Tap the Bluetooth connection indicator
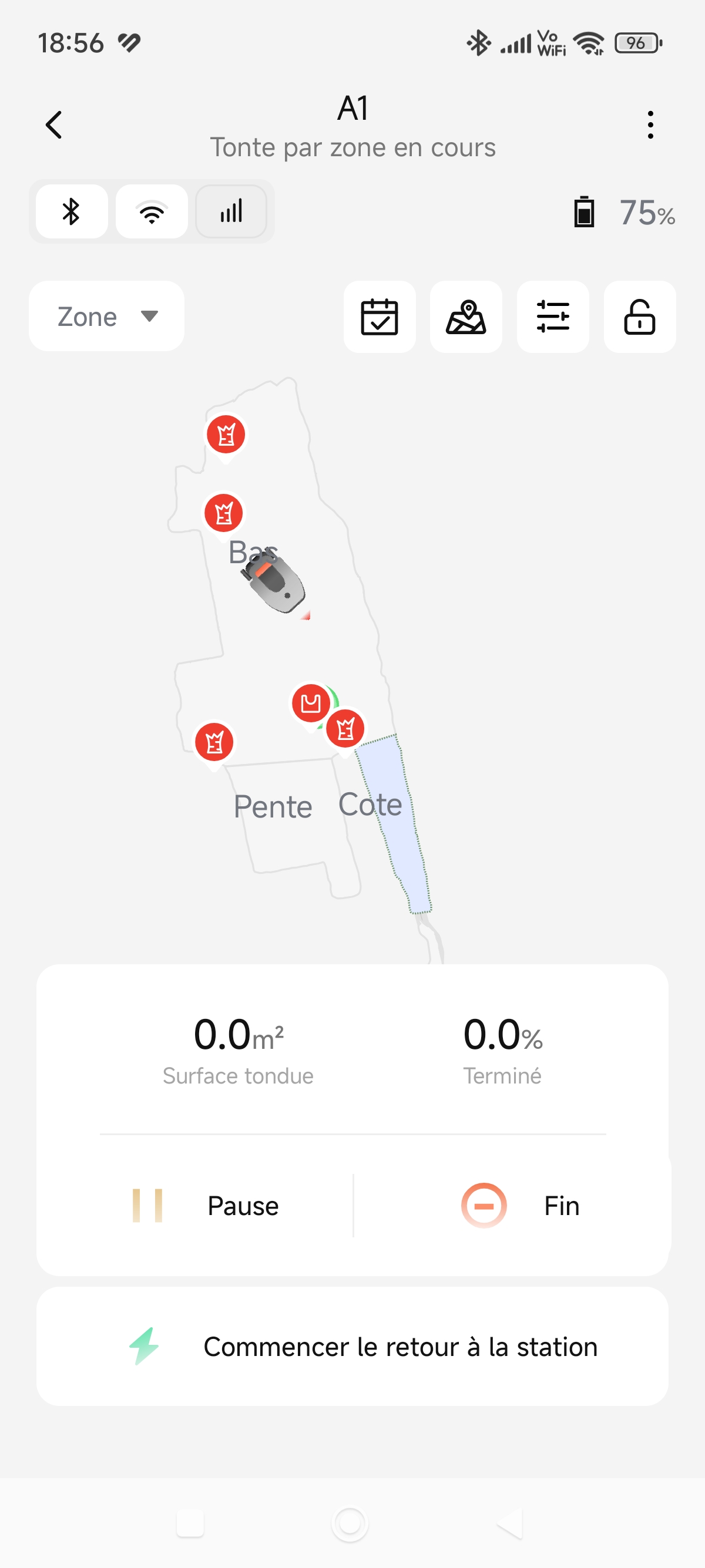This screenshot has height=1568, width=705. (72, 212)
